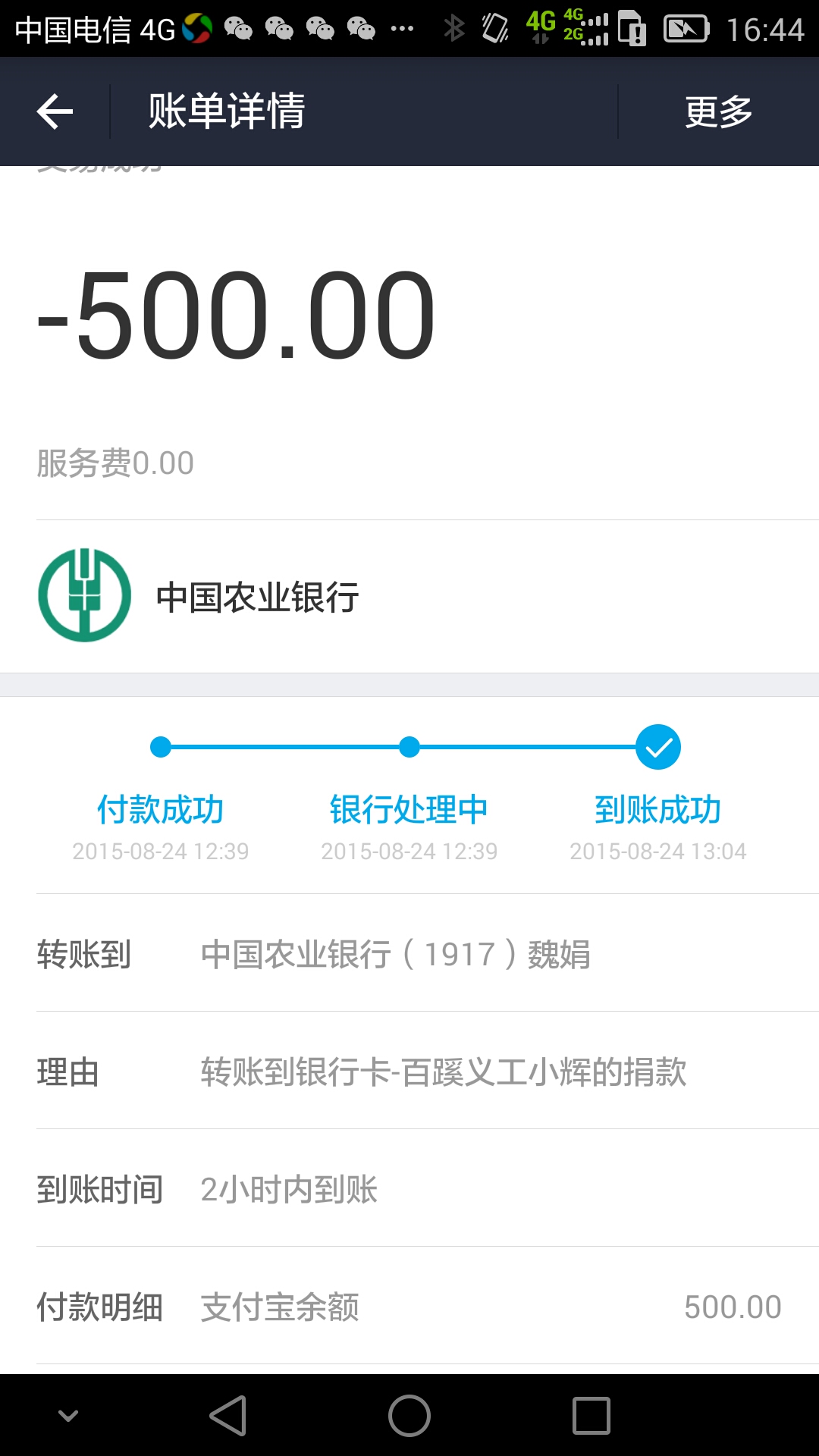Open the 更多 menu
The width and height of the screenshot is (819, 1456).
[718, 111]
